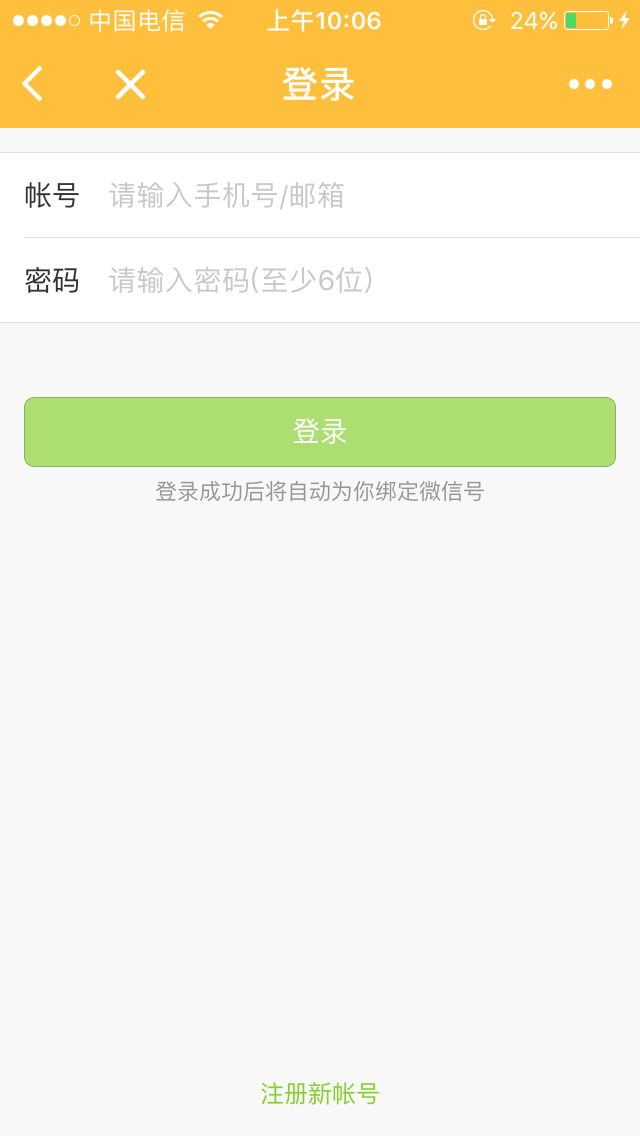Tap the green 登录 button
This screenshot has height=1136, width=640.
[320, 432]
